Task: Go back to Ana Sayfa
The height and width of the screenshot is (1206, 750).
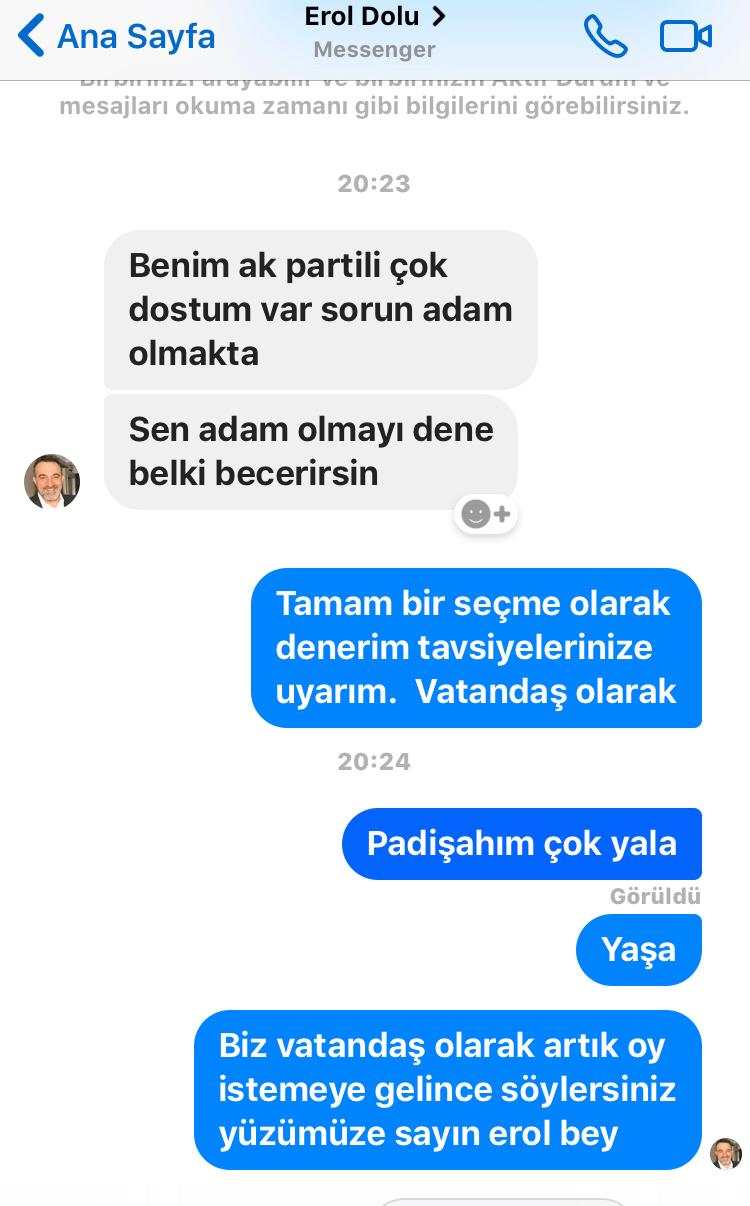Action: coord(116,37)
